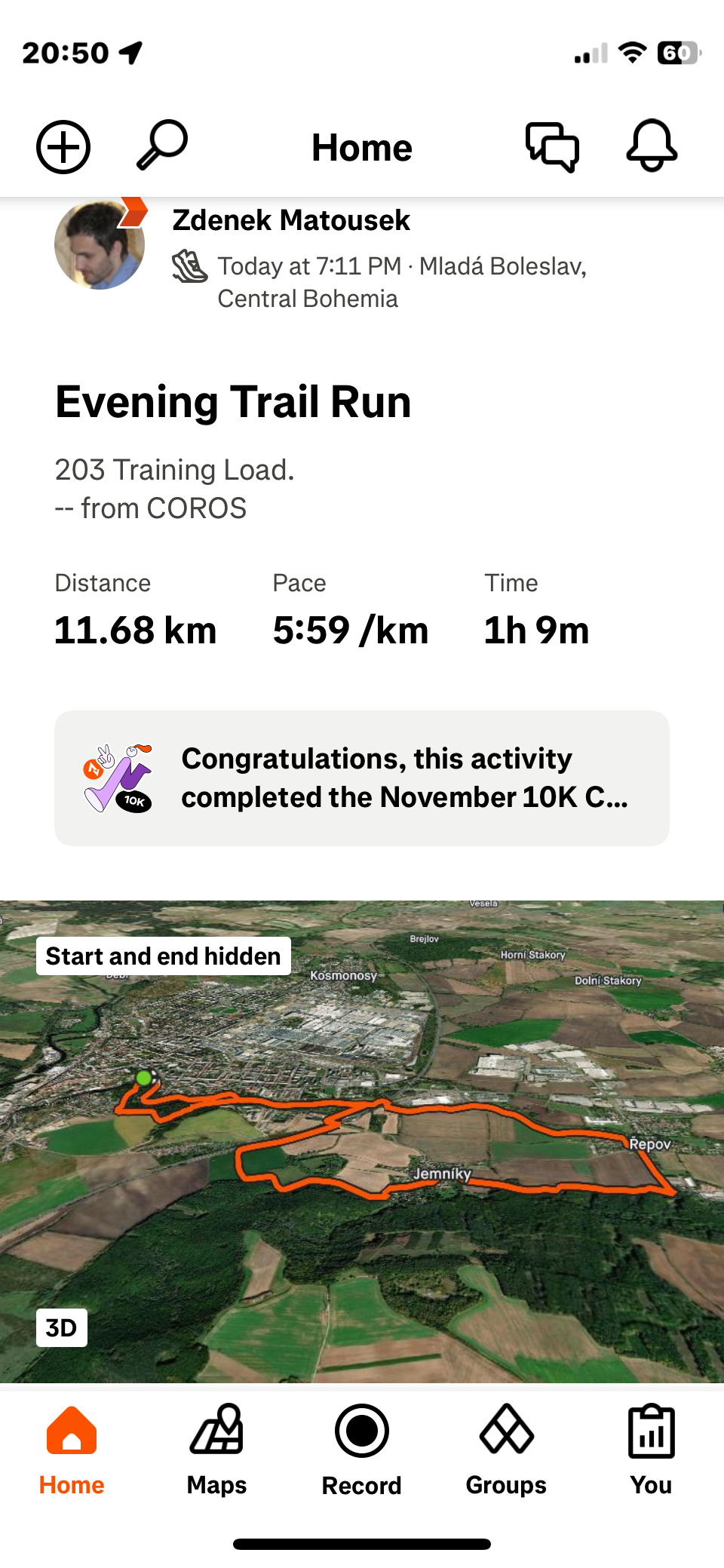Open Zdenek Matousek's profile picture
This screenshot has height=1568, width=724.
point(99,245)
